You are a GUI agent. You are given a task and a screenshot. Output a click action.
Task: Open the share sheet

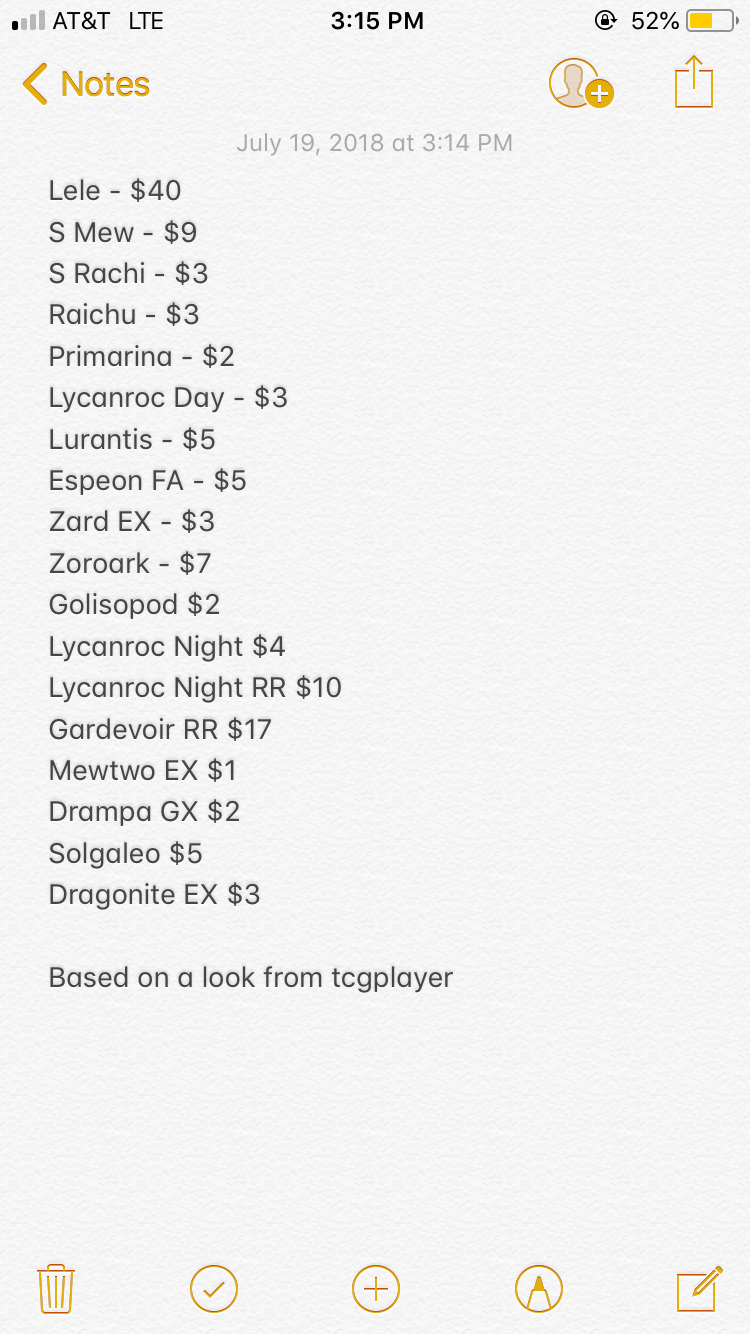(694, 82)
